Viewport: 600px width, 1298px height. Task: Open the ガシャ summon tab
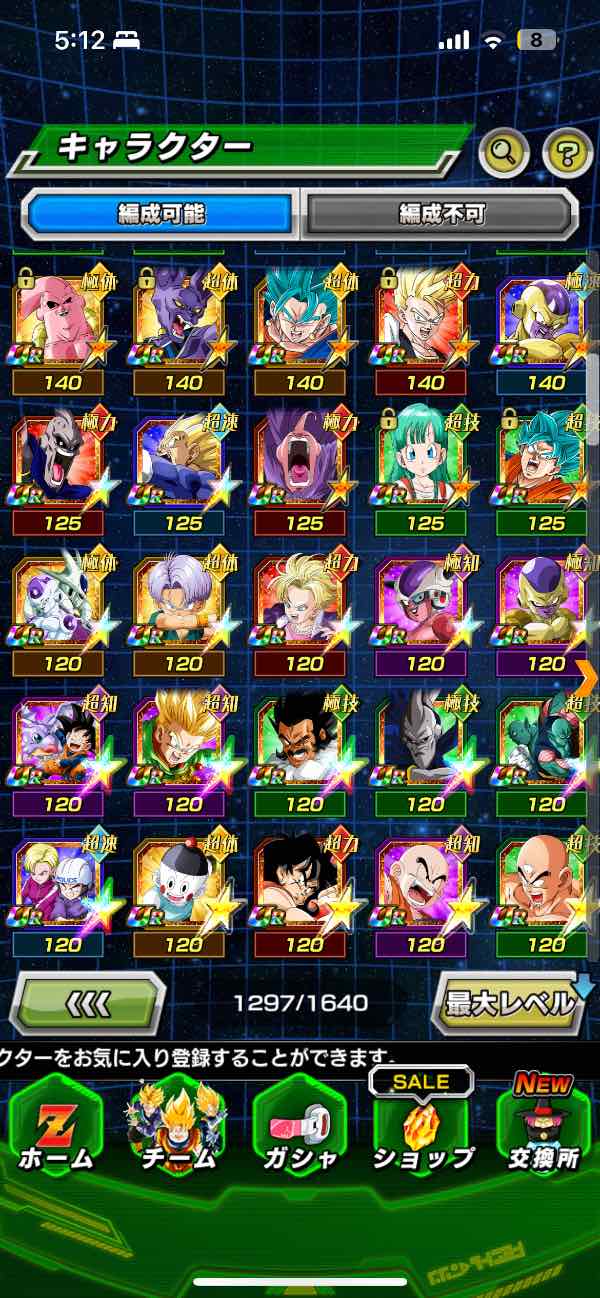(300, 1128)
